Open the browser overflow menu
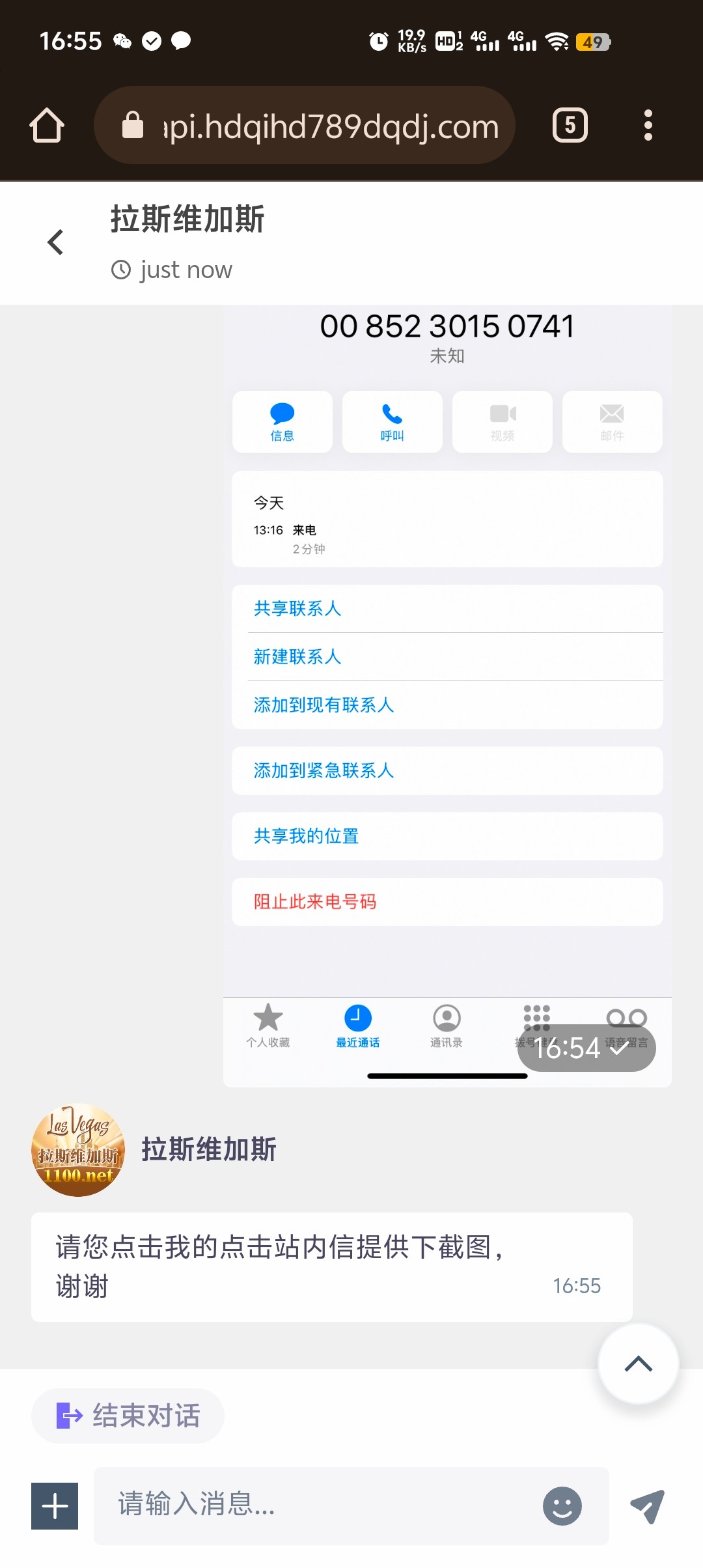 648,125
